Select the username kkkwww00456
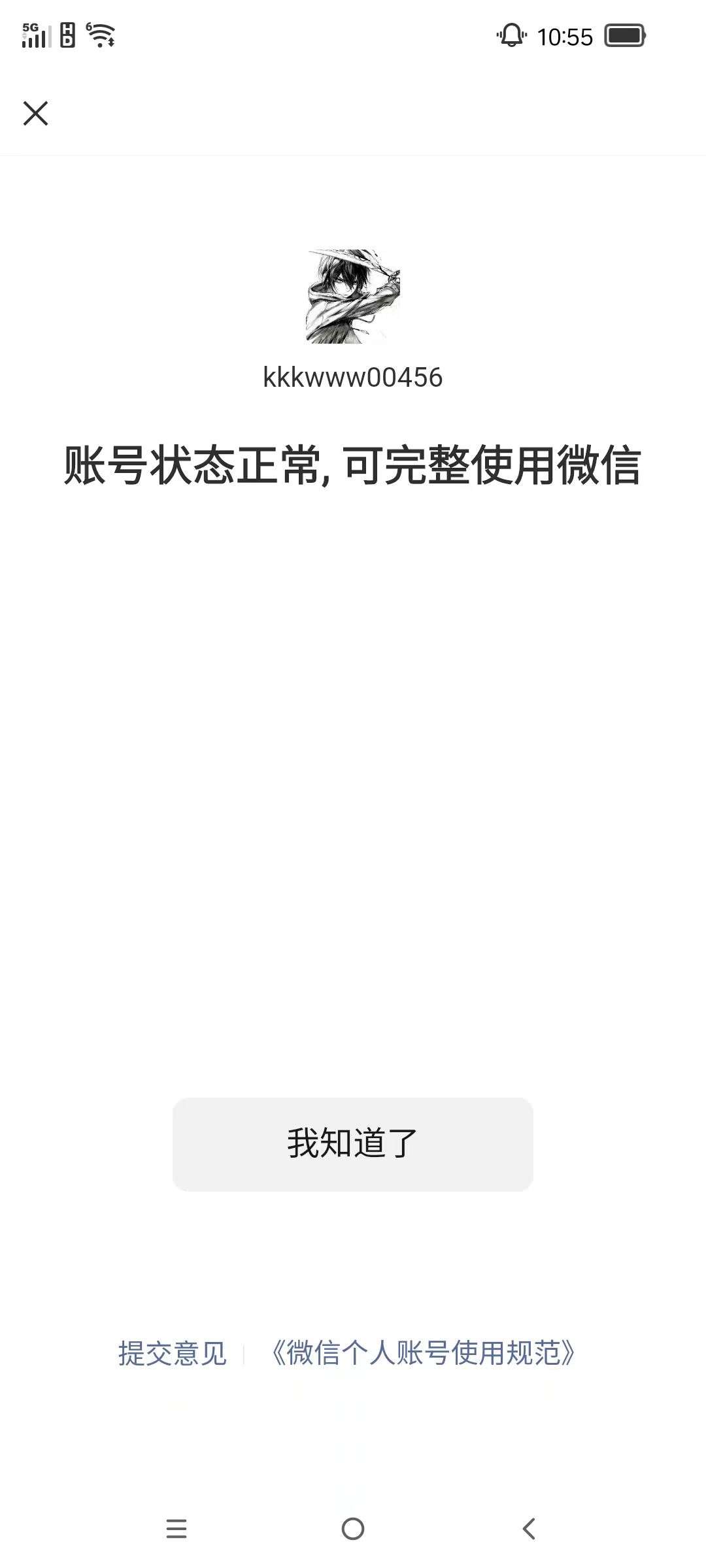The width and height of the screenshot is (706, 1568). click(x=353, y=377)
